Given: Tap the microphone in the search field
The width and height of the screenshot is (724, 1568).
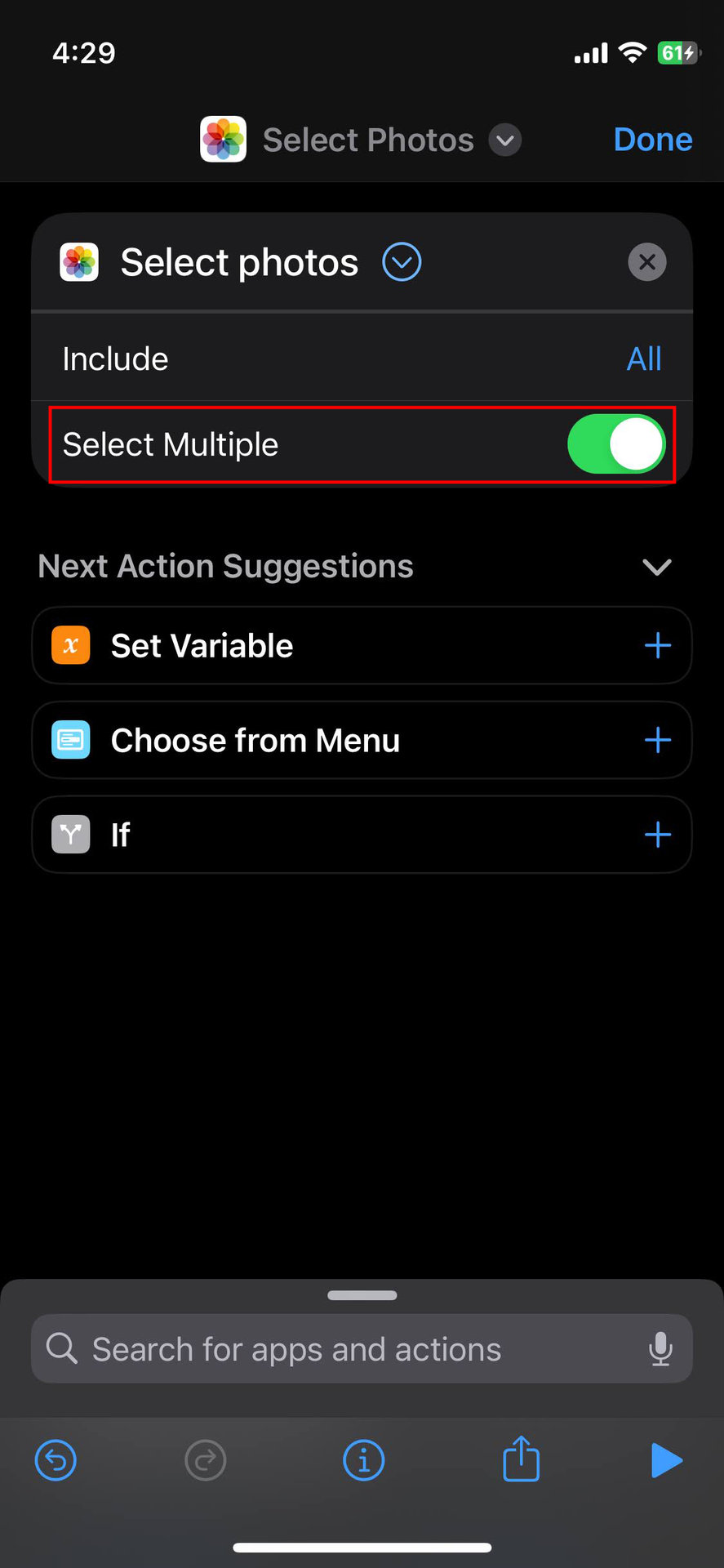Looking at the screenshot, I should pos(660,1349).
